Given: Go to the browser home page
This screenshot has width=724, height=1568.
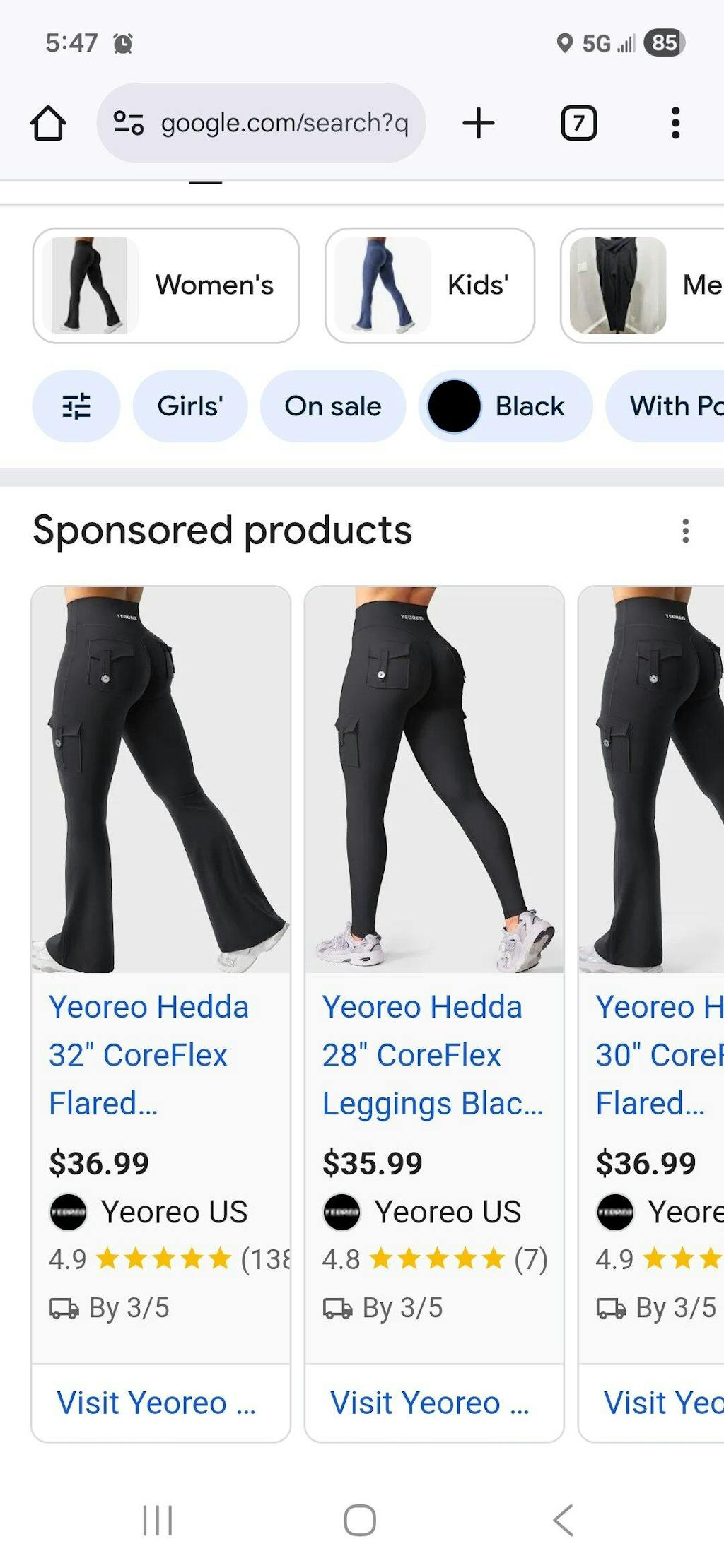Looking at the screenshot, I should click(48, 123).
